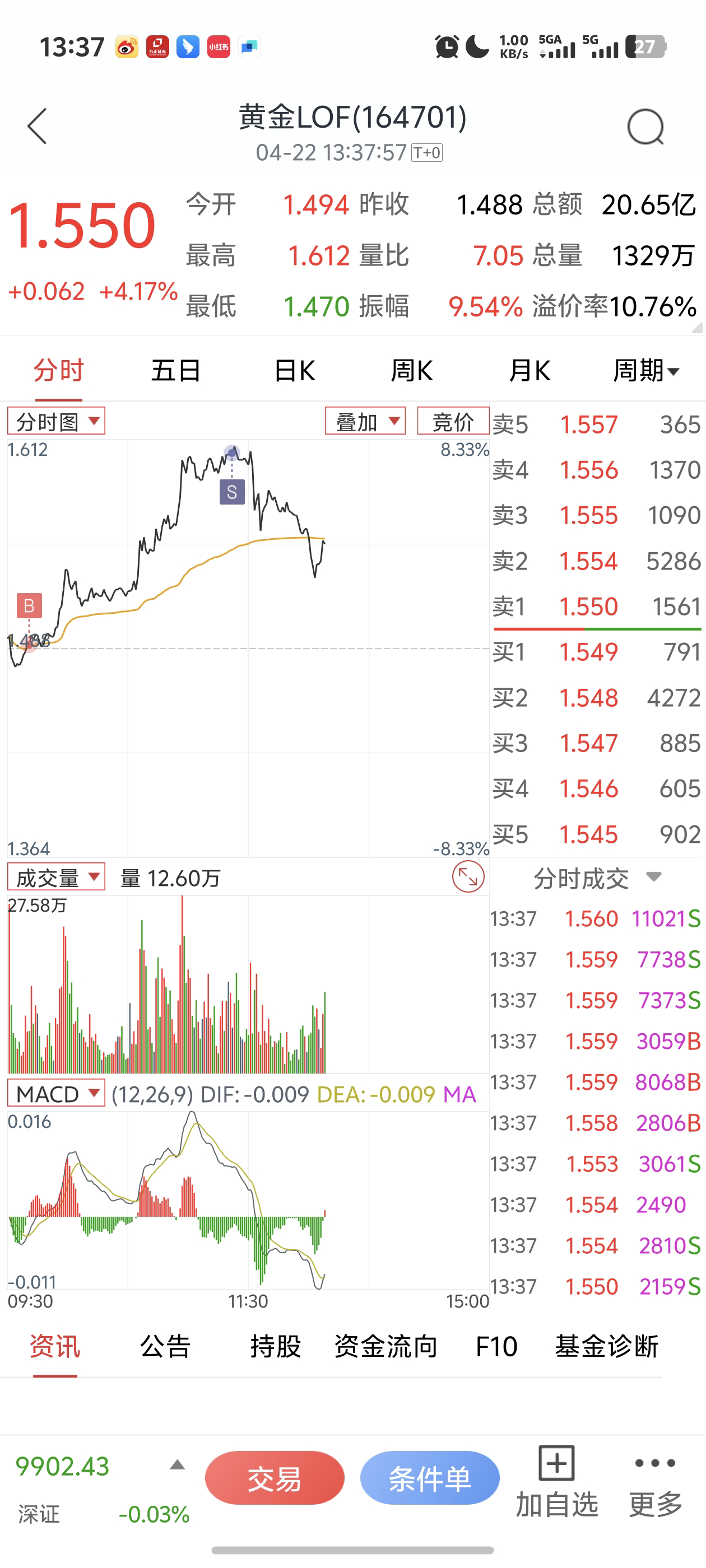Switch to the 公告 tab
This screenshot has height=1568, width=706.
pos(165,1346)
